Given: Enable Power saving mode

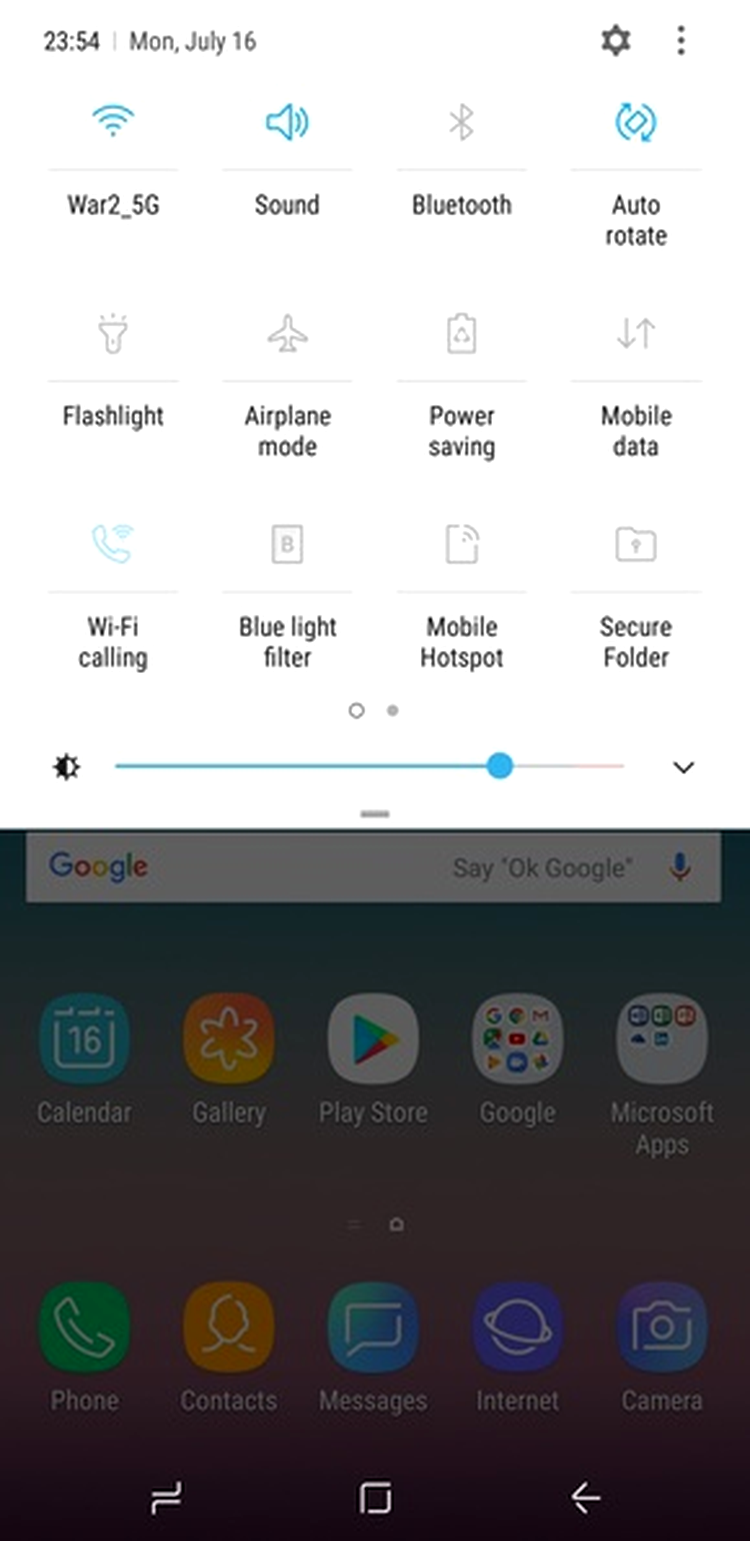Looking at the screenshot, I should point(461,334).
